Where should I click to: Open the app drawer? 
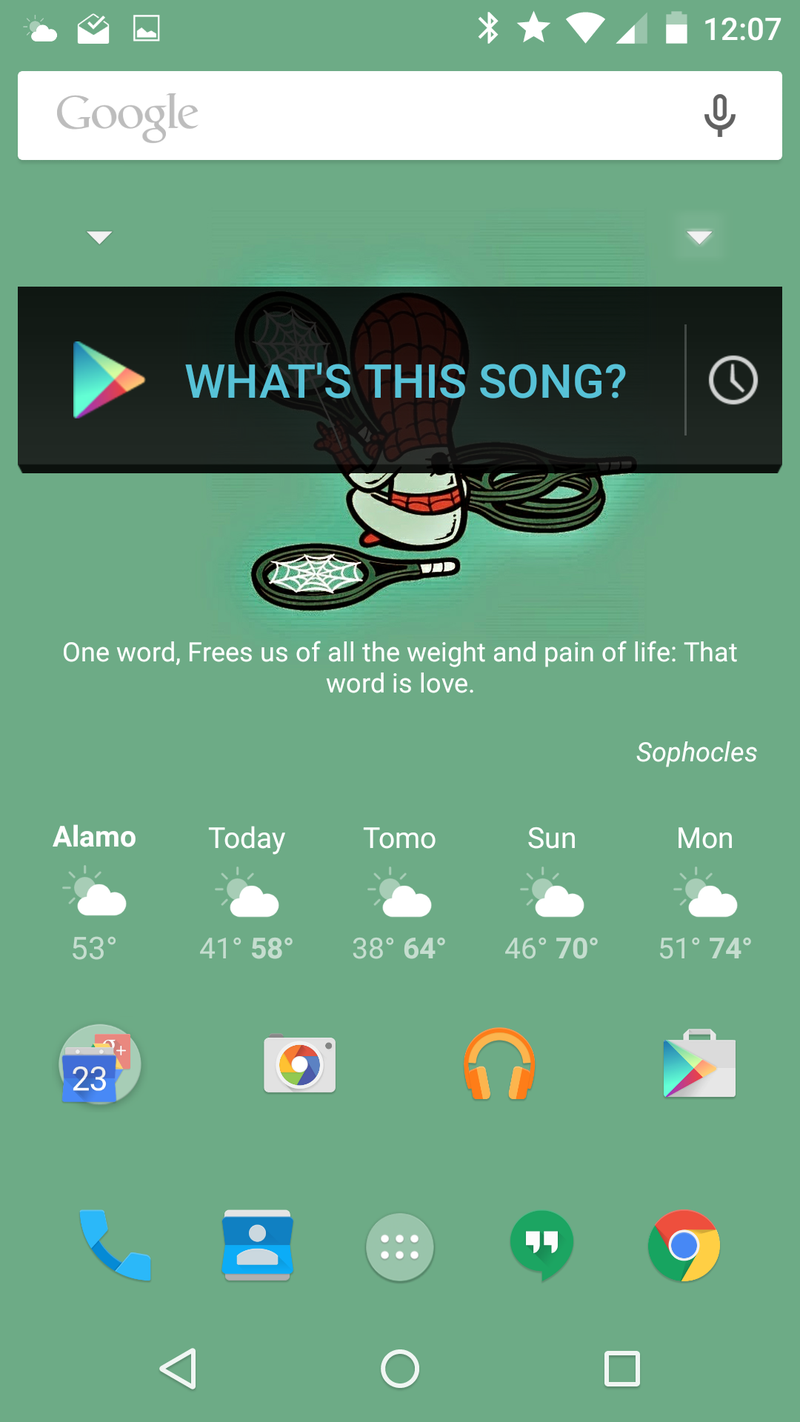(400, 1247)
